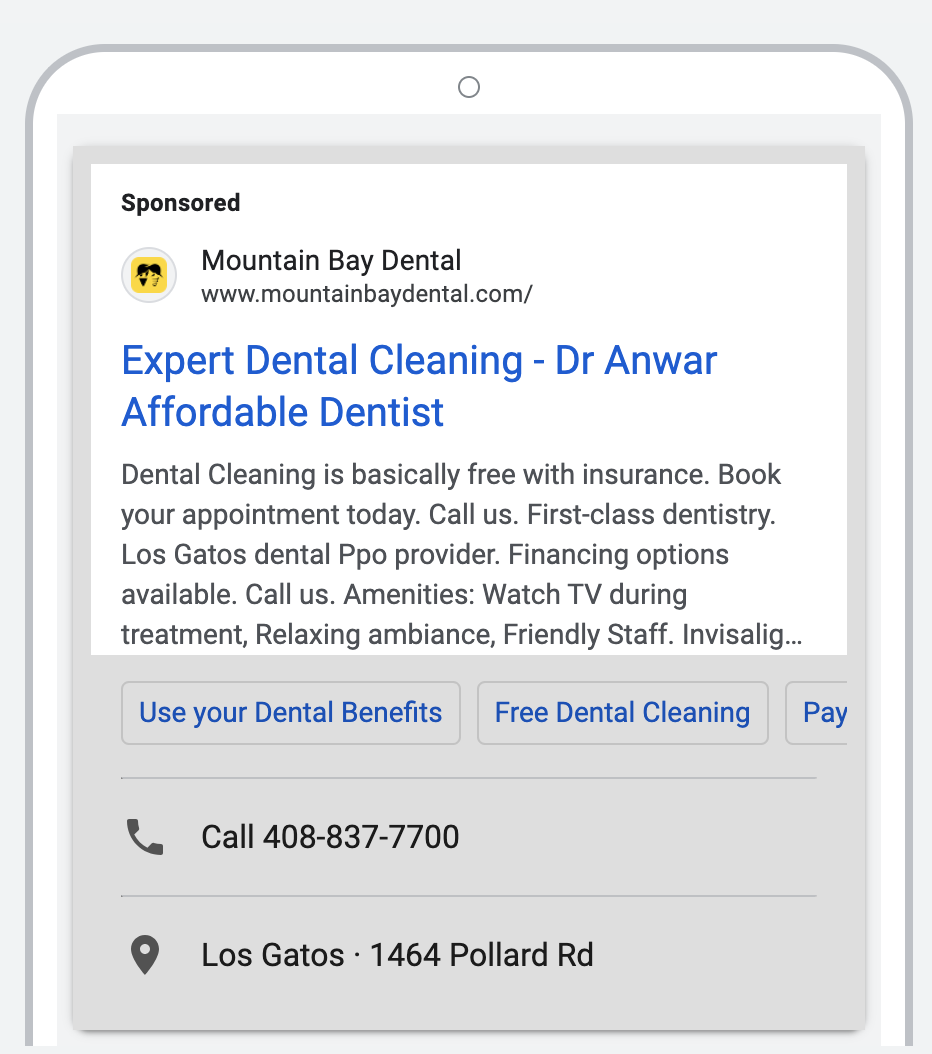The image size is (932, 1054).
Task: Tap the Use your Dental Benefits chip
Action: pyautogui.click(x=290, y=713)
